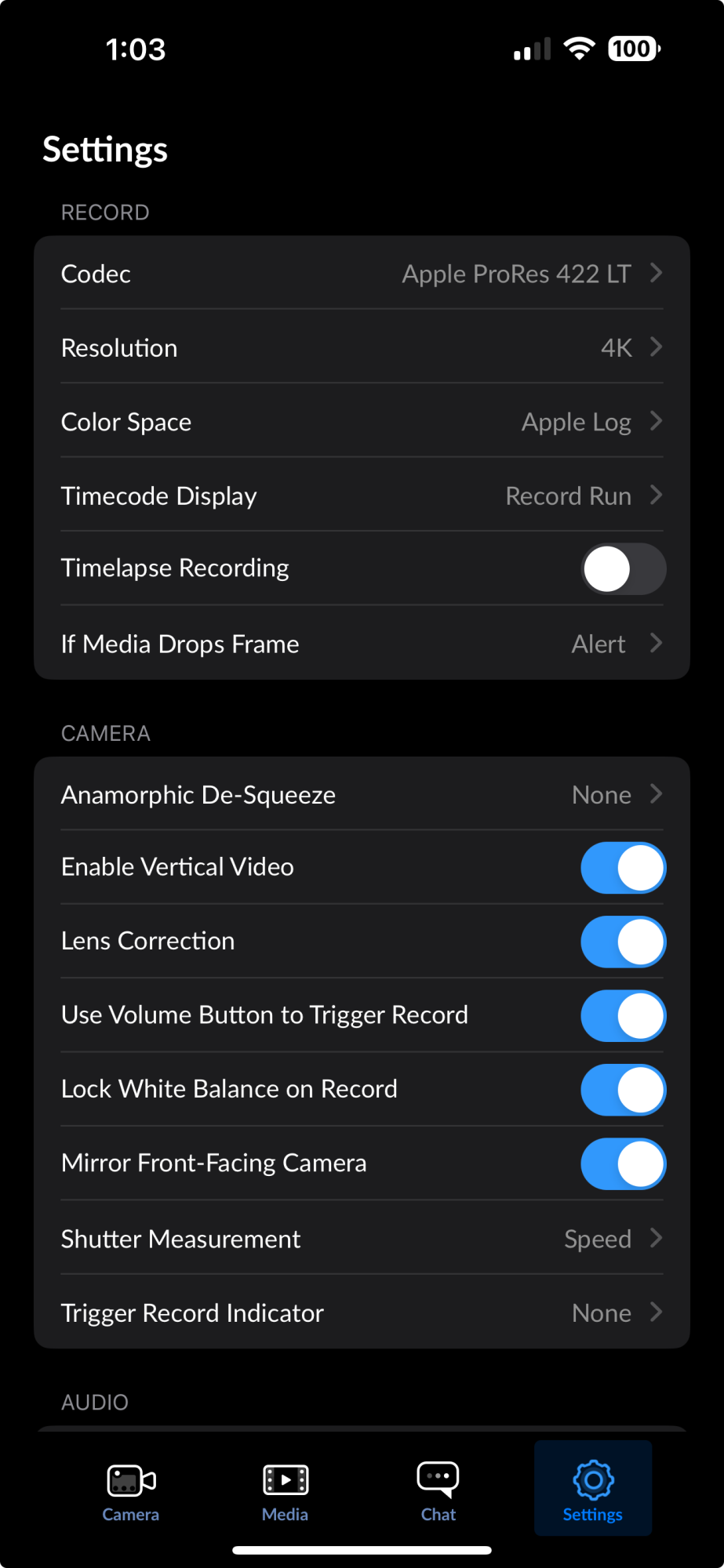
Task: Select the Settings tab
Action: click(x=593, y=1488)
